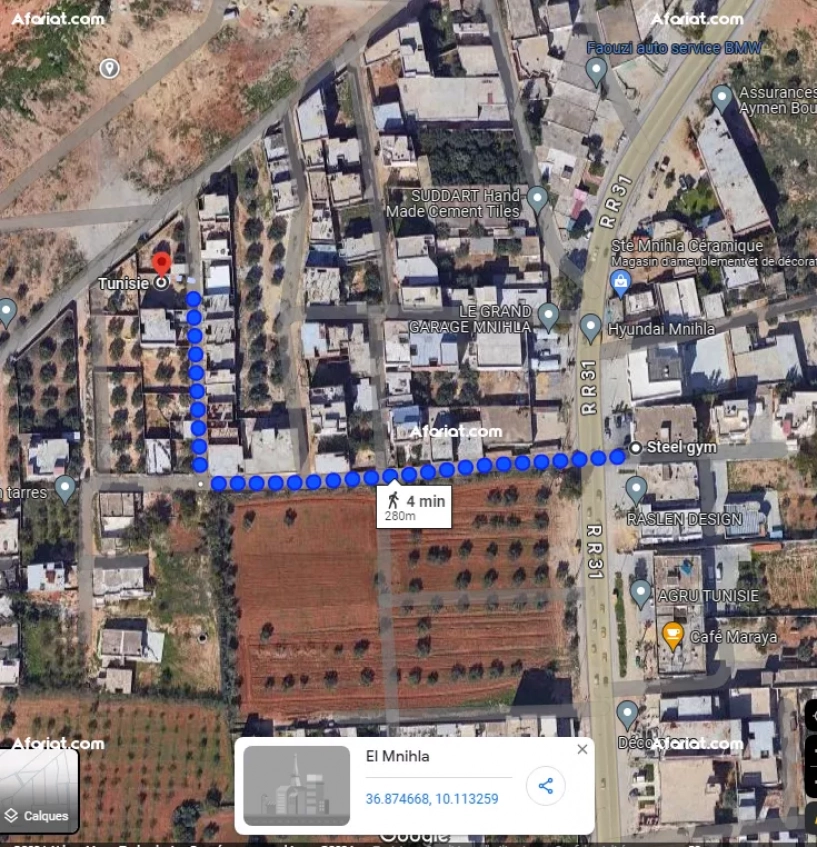Tap the 4 min walking route label
Viewport: 817px width, 847px height.
(x=414, y=505)
